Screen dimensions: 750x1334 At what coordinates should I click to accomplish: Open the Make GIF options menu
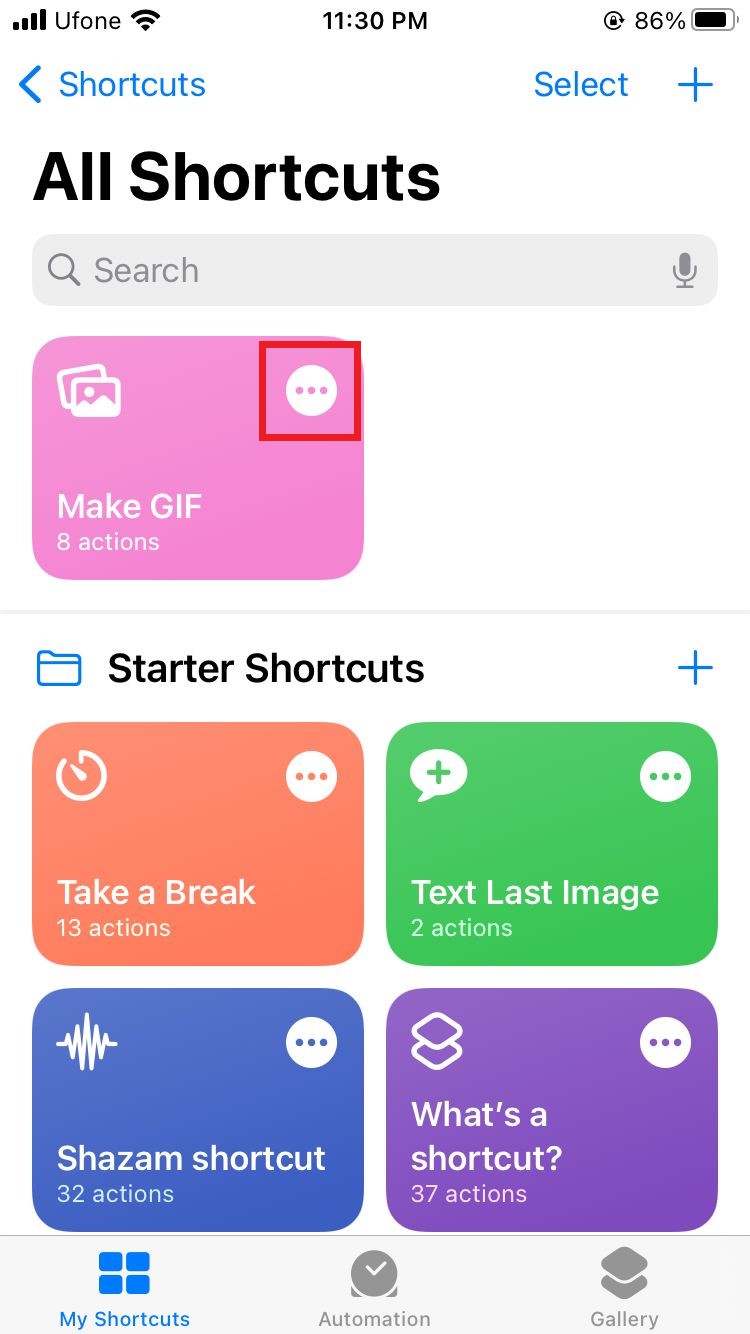(310, 390)
